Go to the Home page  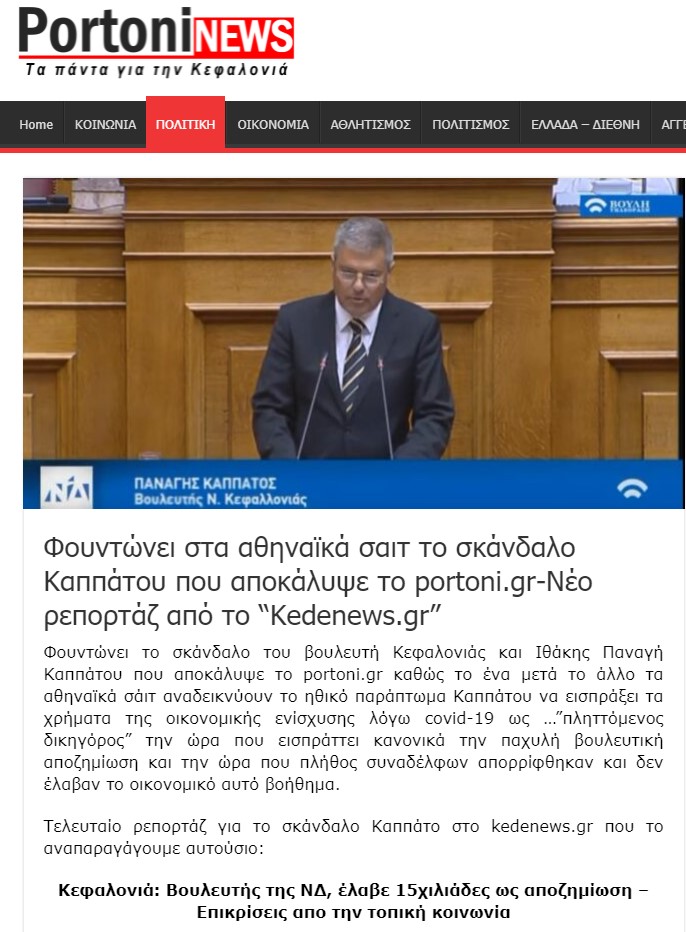[36, 125]
